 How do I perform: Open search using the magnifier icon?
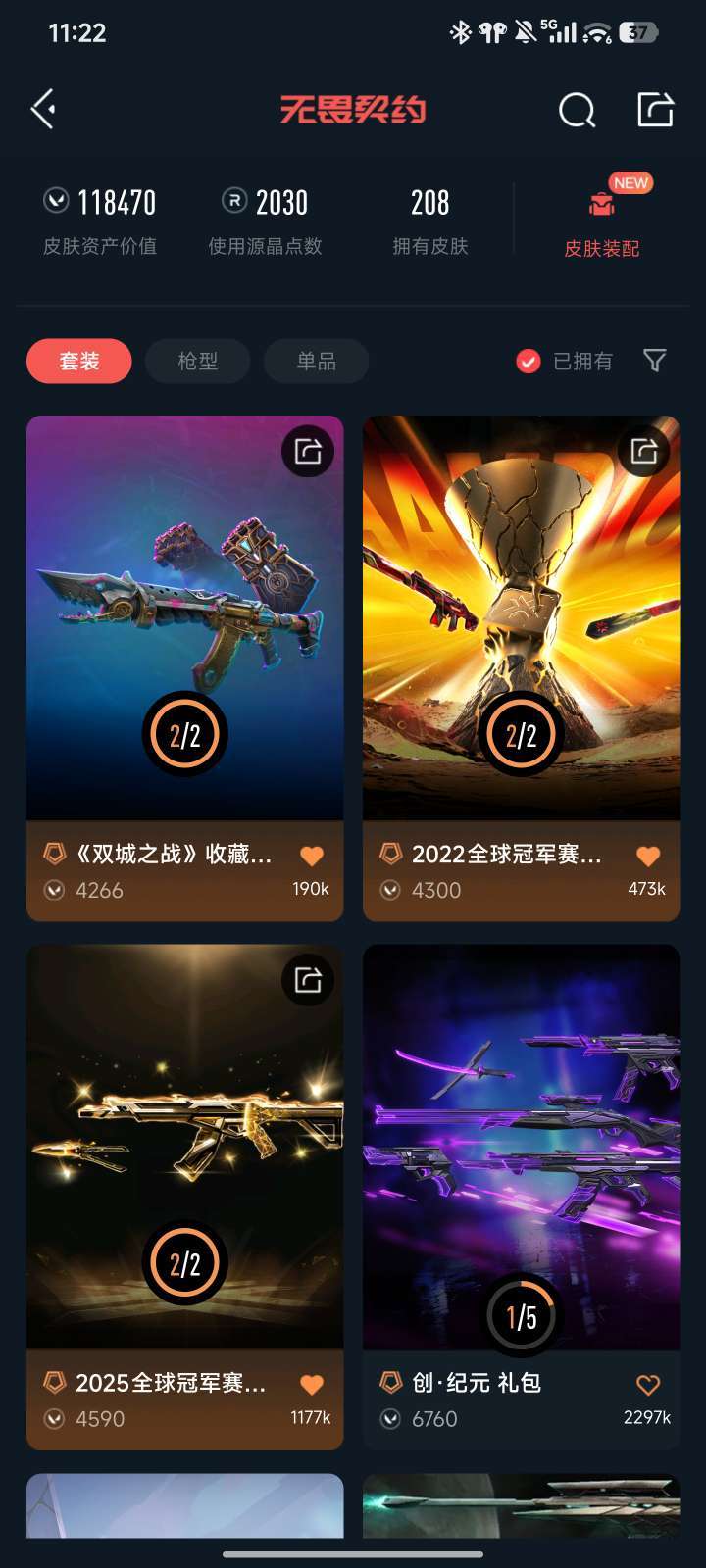point(578,110)
